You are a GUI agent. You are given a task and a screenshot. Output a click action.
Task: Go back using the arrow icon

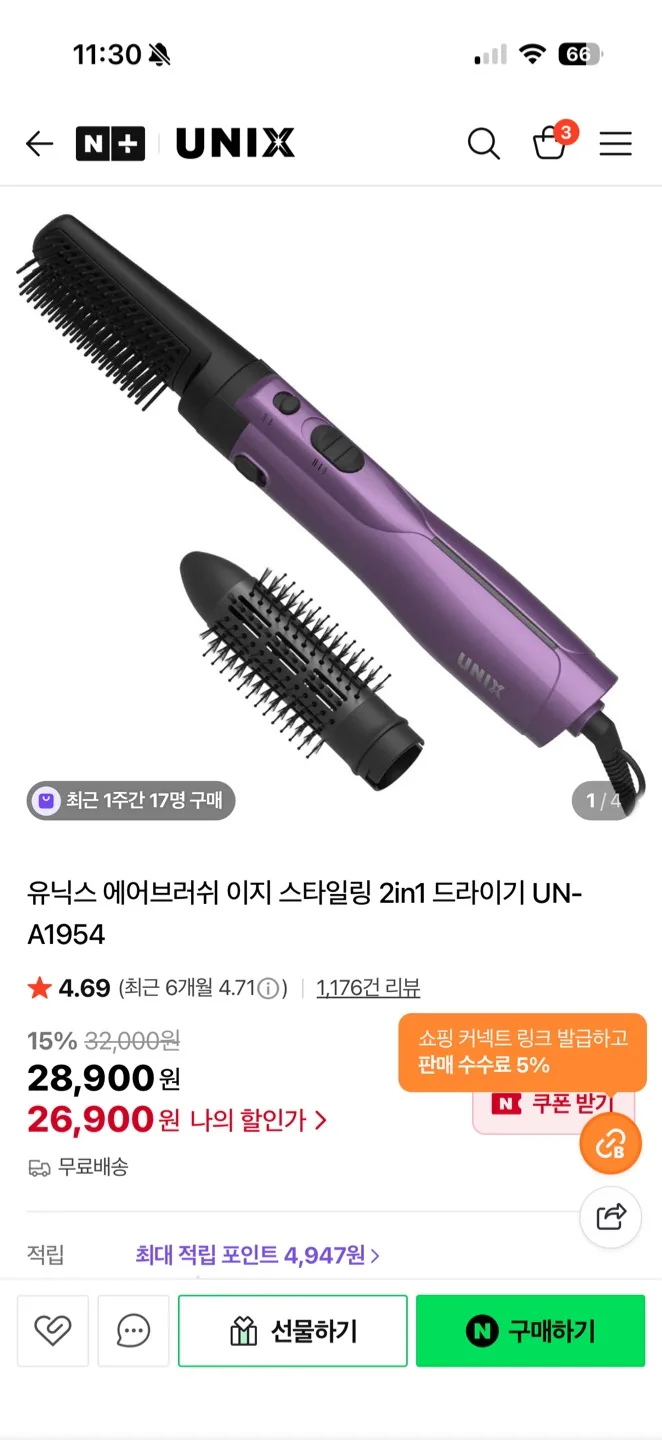click(x=40, y=144)
